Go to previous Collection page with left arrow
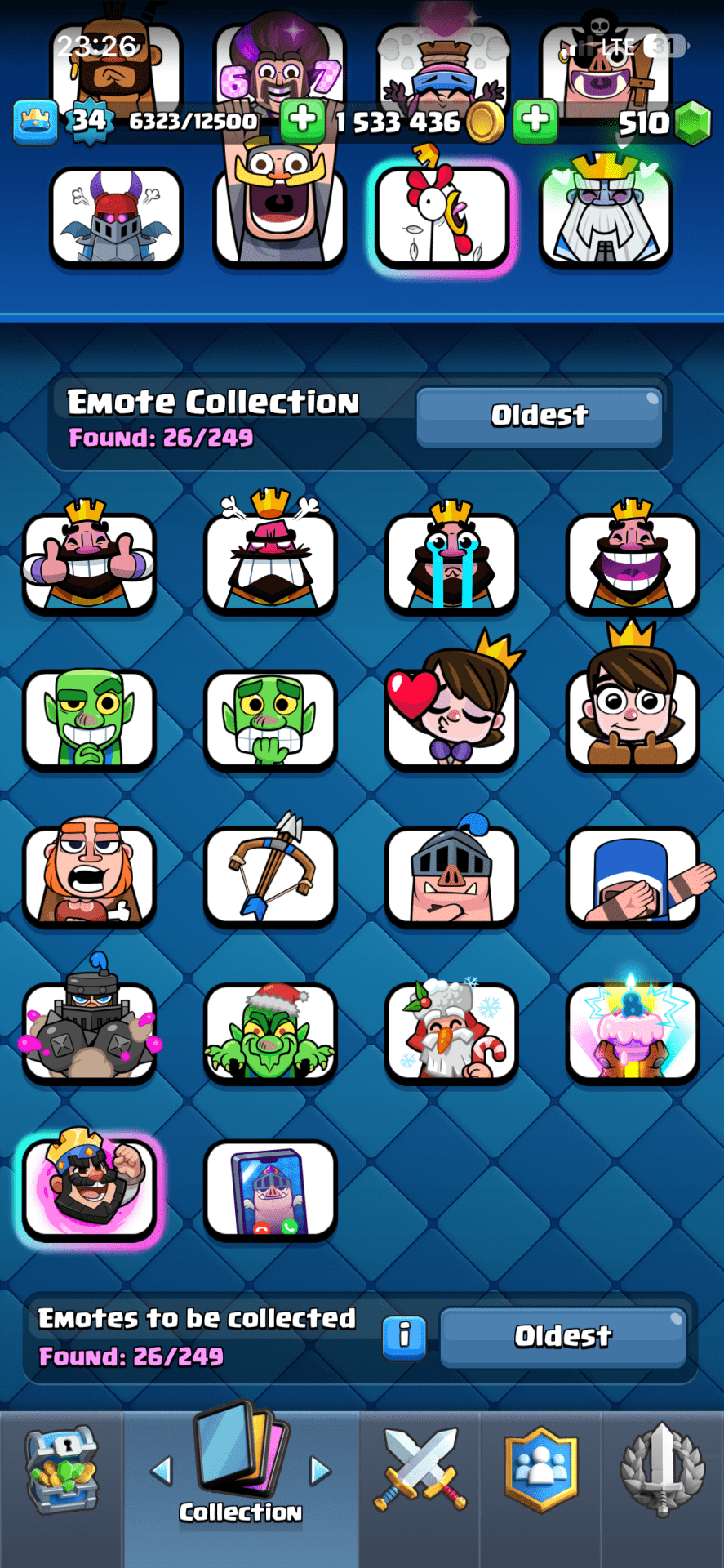 162,1471
